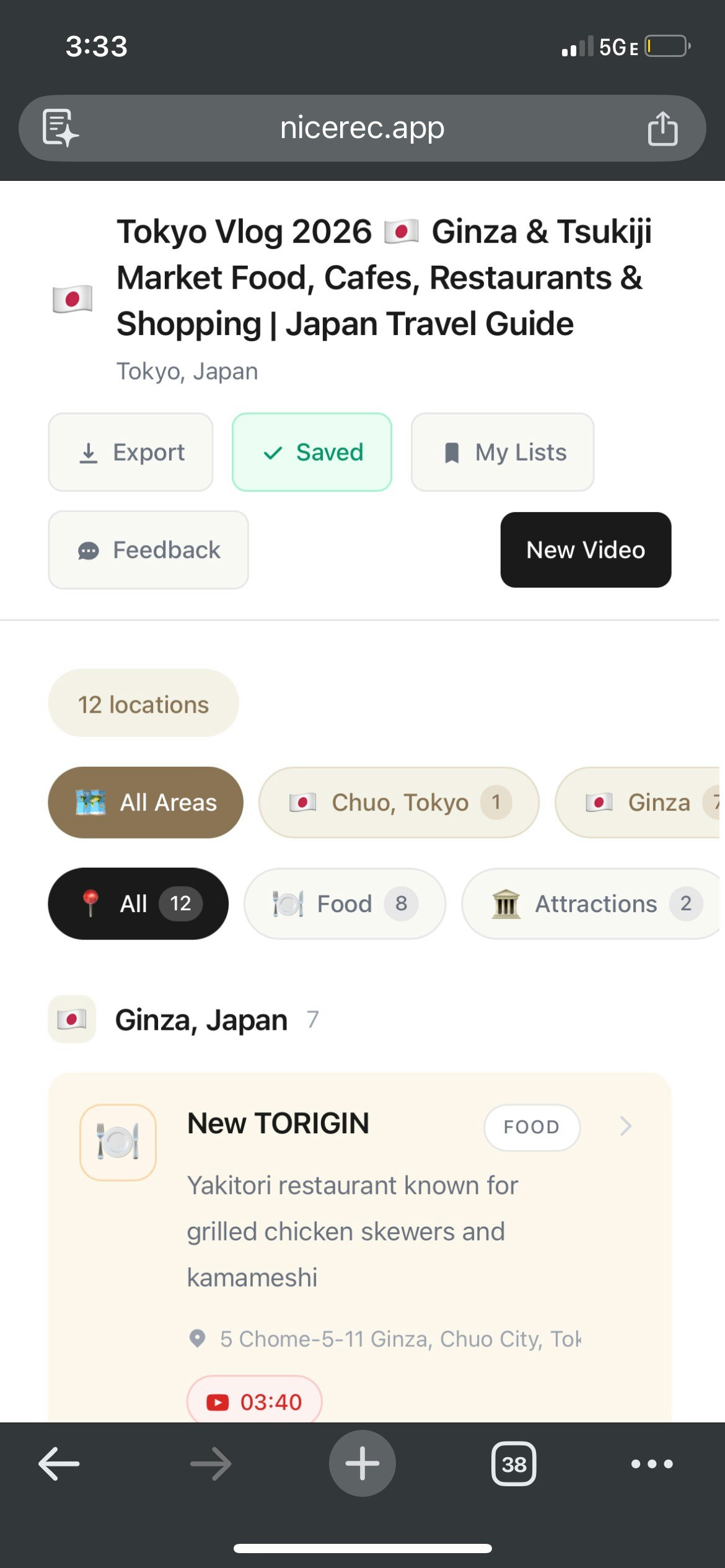725x1568 pixels.
Task: Select the Food 8 filter pill
Action: 344,904
